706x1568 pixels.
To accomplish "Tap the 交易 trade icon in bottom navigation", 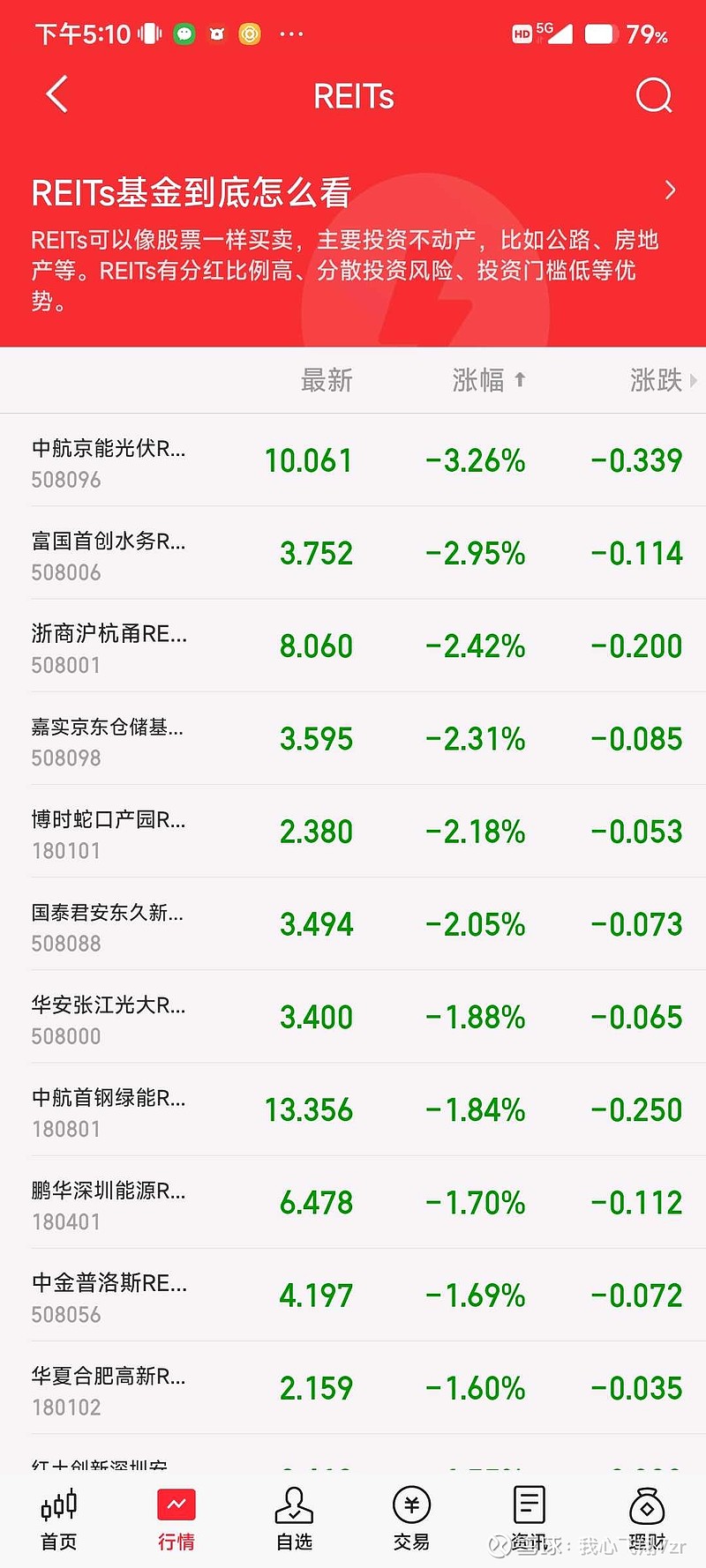I will (411, 1517).
